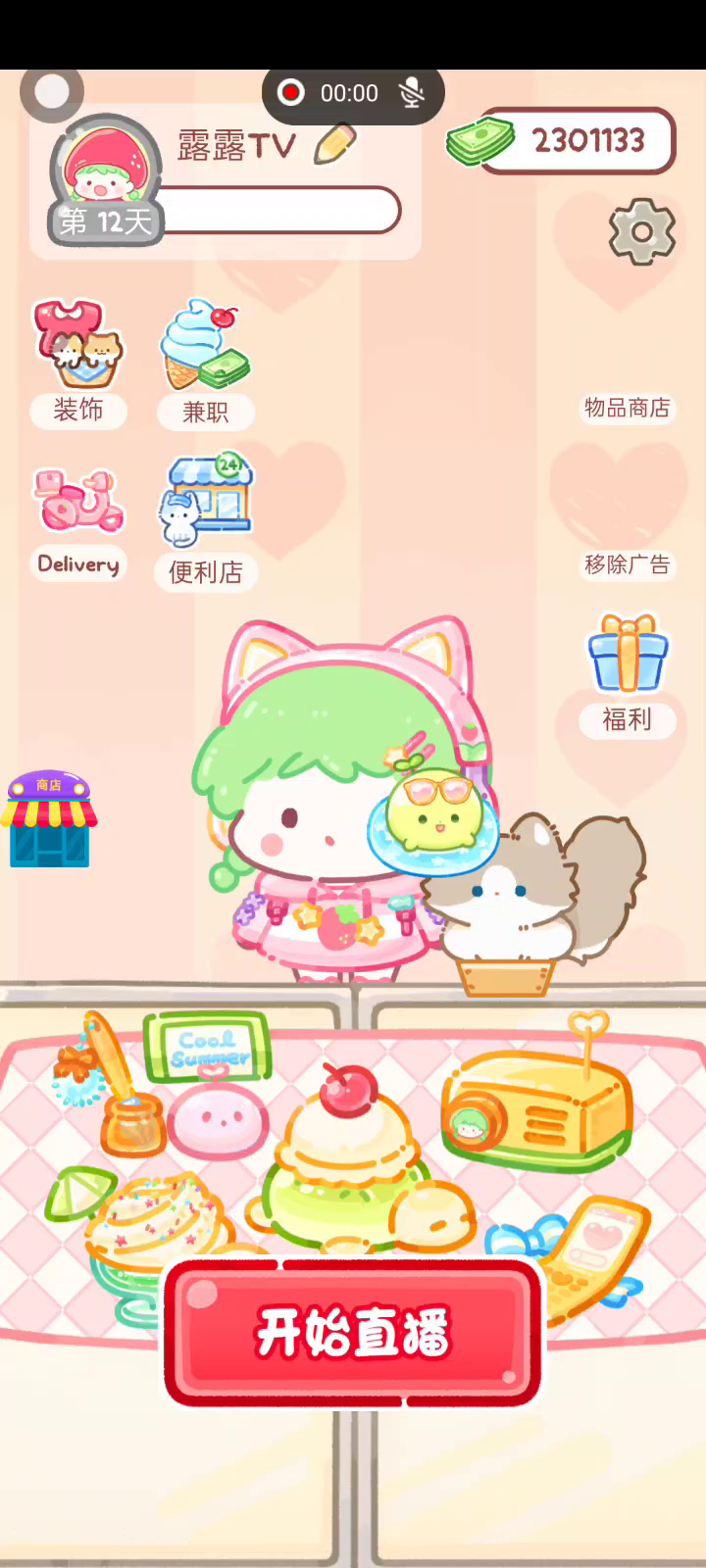Open the settings gear

click(642, 232)
